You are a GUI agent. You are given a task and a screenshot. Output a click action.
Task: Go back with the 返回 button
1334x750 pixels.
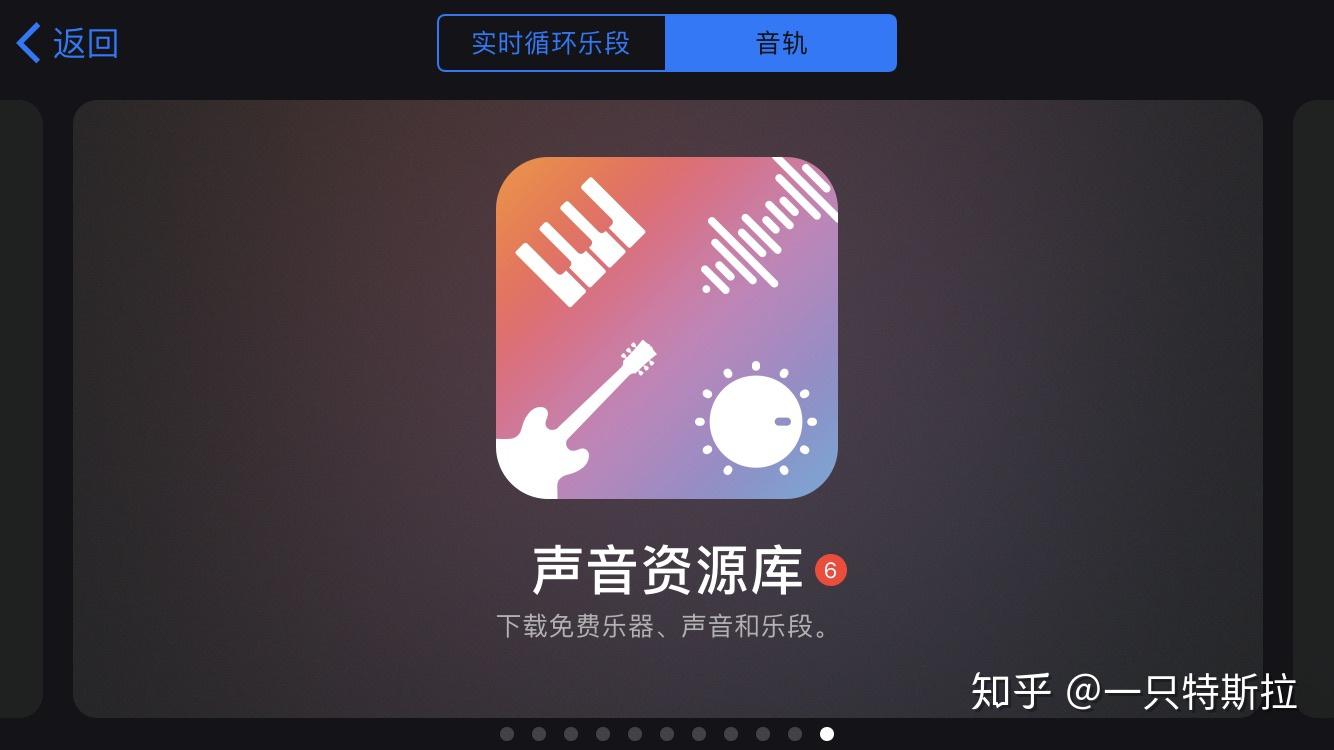click(x=68, y=43)
